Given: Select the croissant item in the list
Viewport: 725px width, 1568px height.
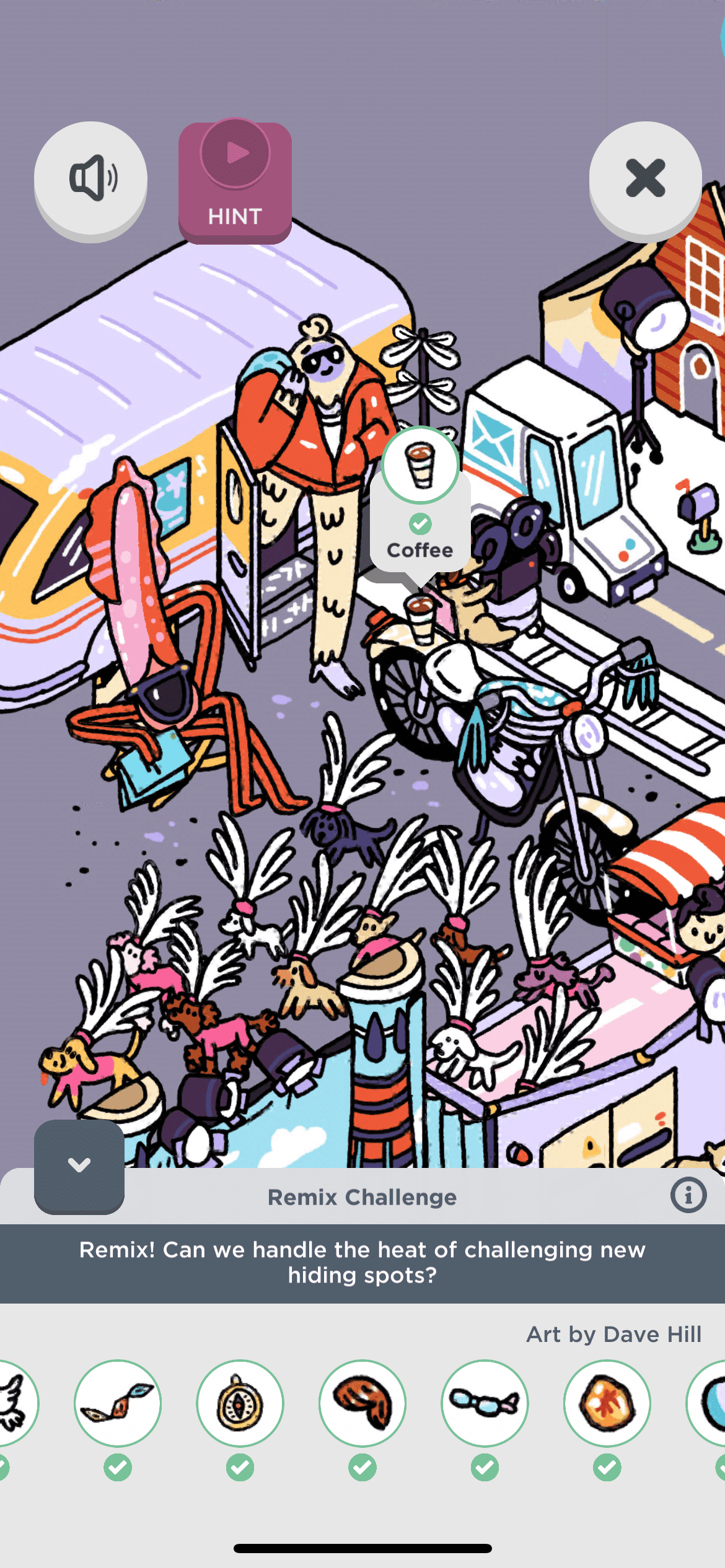Looking at the screenshot, I should coord(362,1403).
